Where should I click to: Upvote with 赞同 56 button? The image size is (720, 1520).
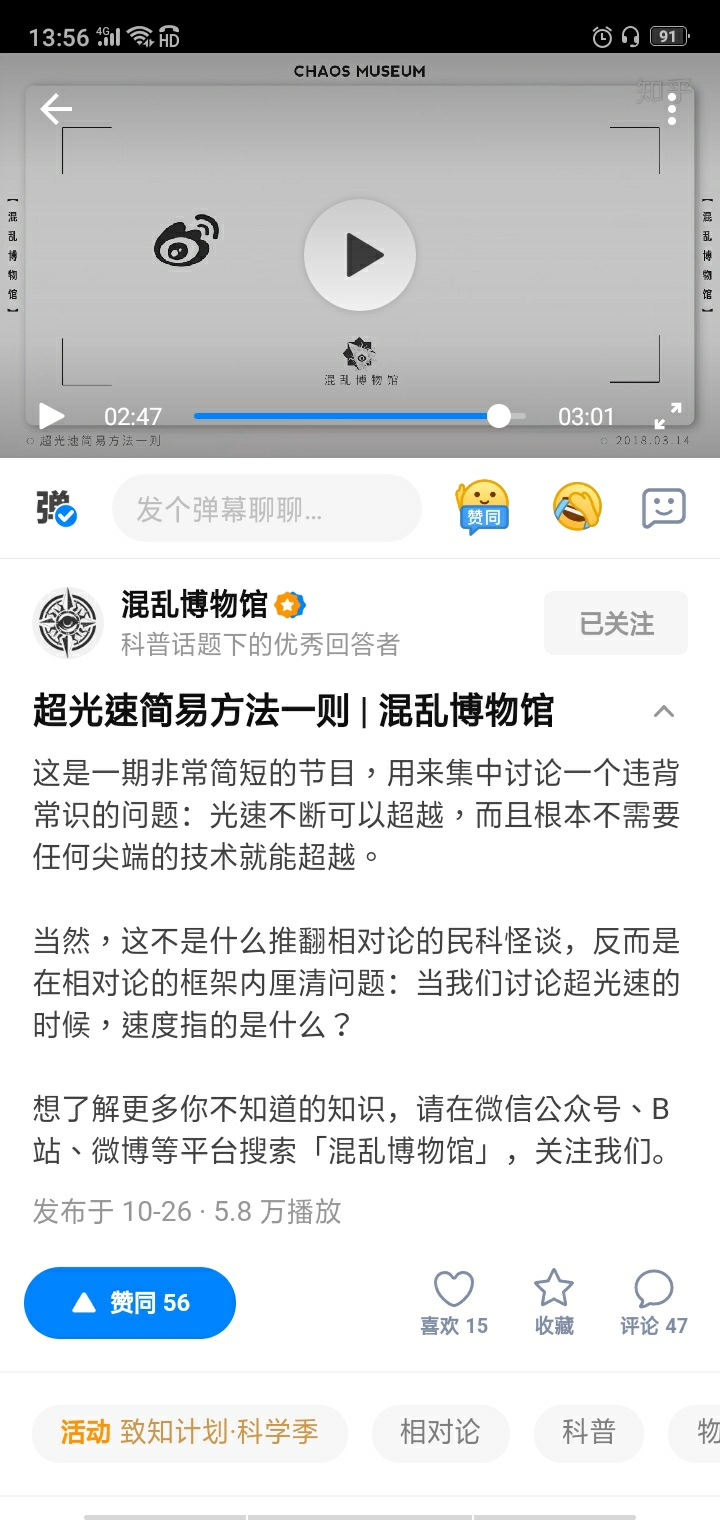130,1302
